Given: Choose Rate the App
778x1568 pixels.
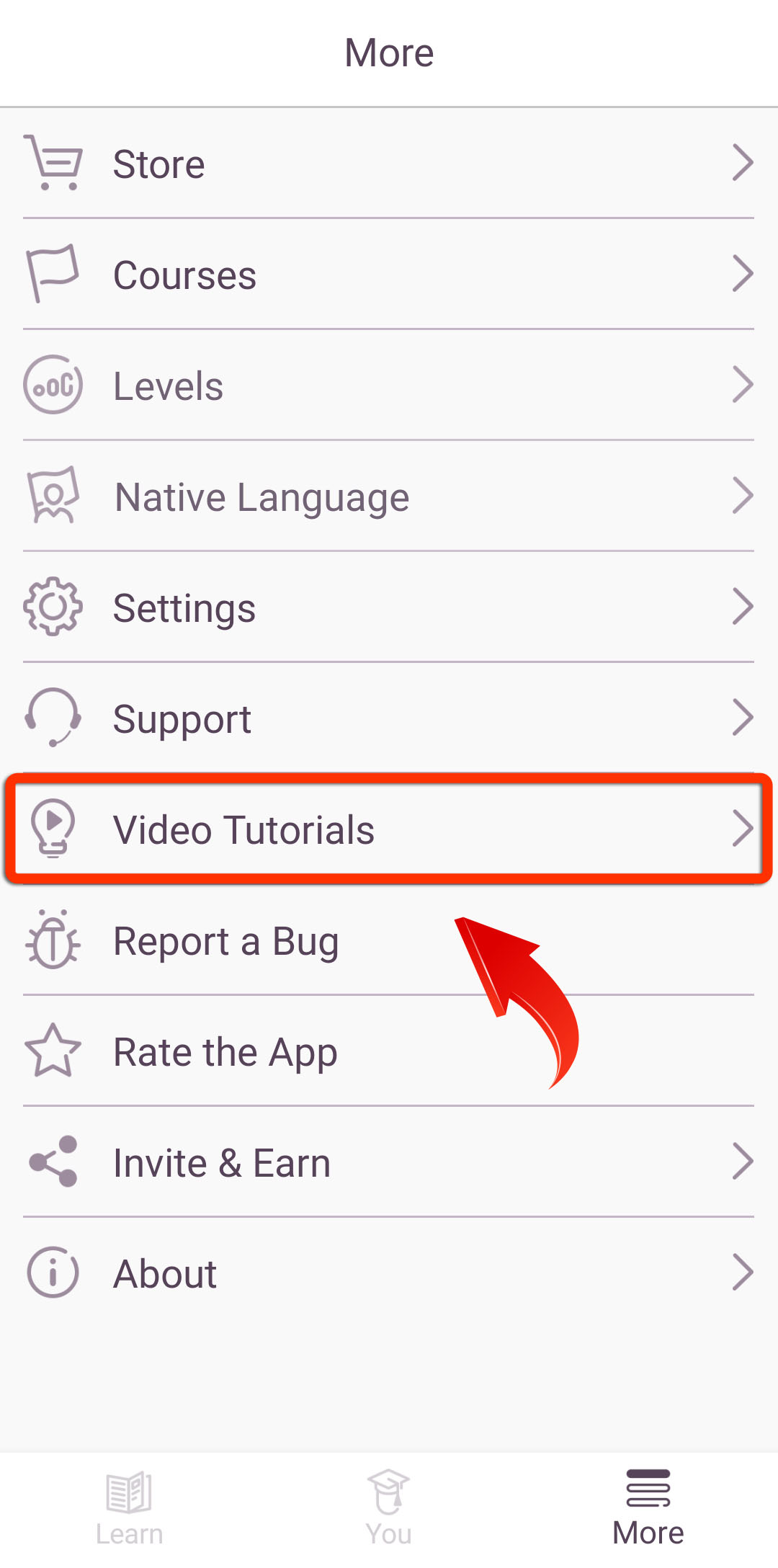Looking at the screenshot, I should 389,1051.
